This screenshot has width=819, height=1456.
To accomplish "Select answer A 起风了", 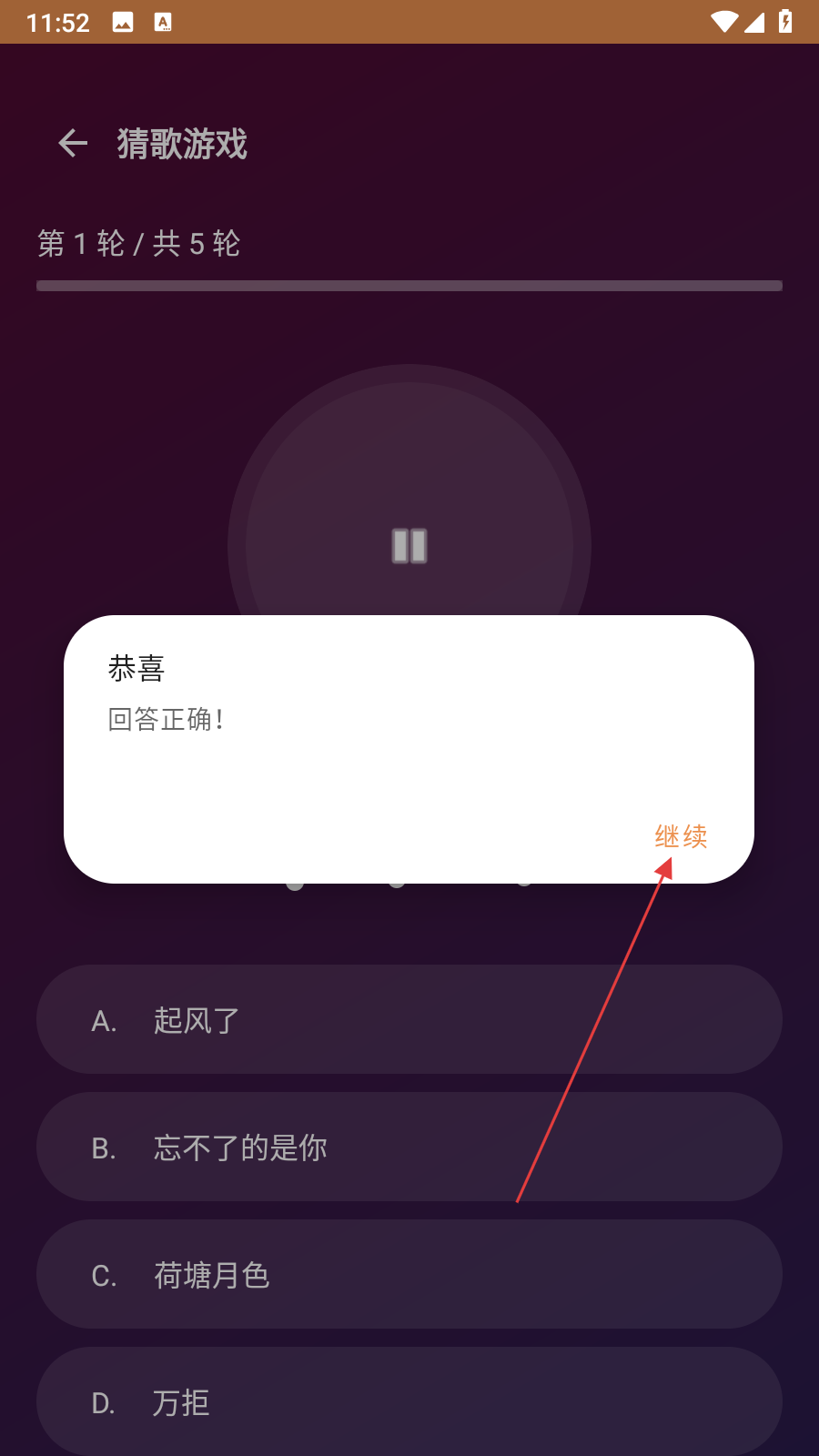I will 409,1019.
